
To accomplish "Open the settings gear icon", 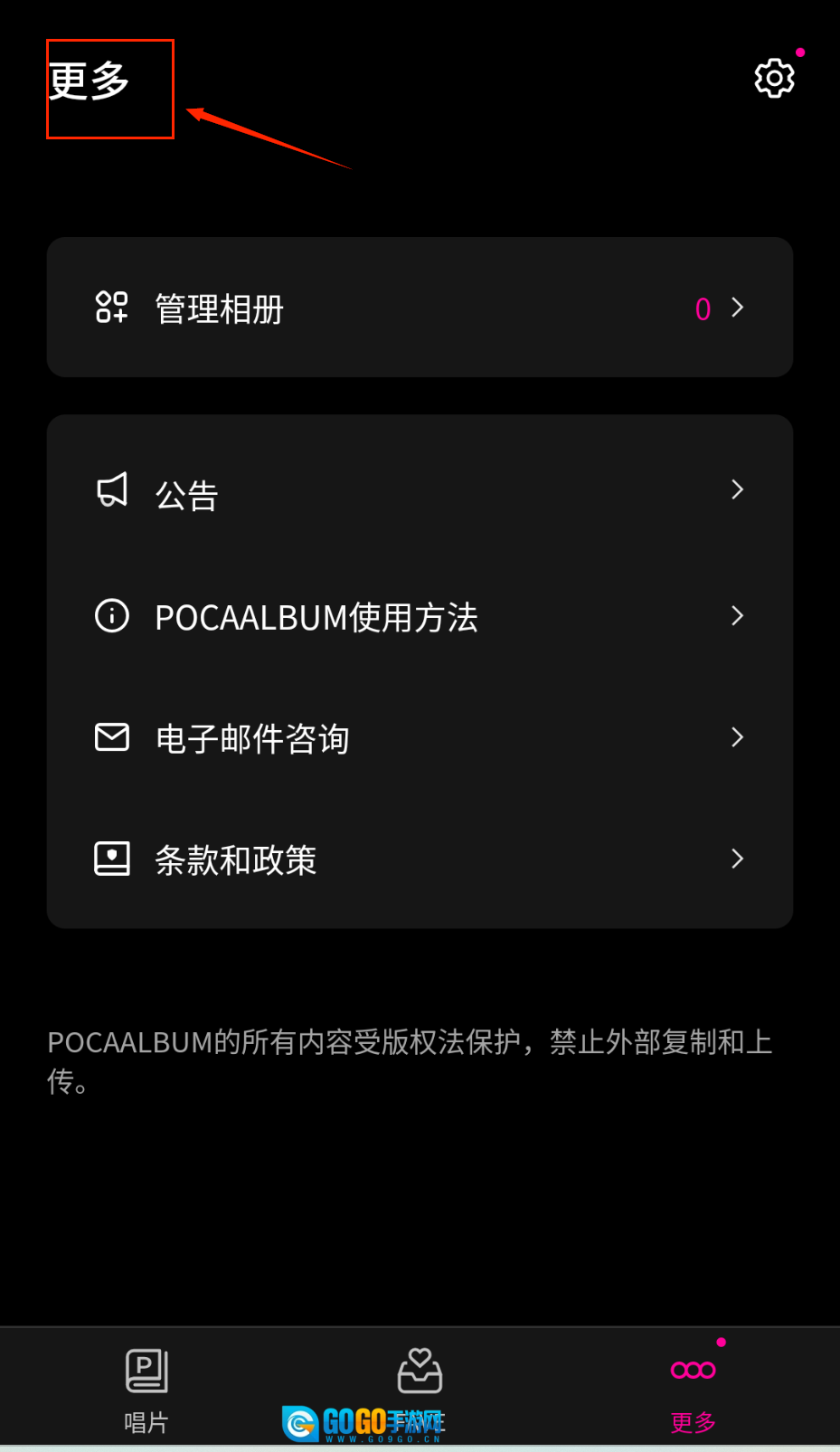I will [x=774, y=79].
